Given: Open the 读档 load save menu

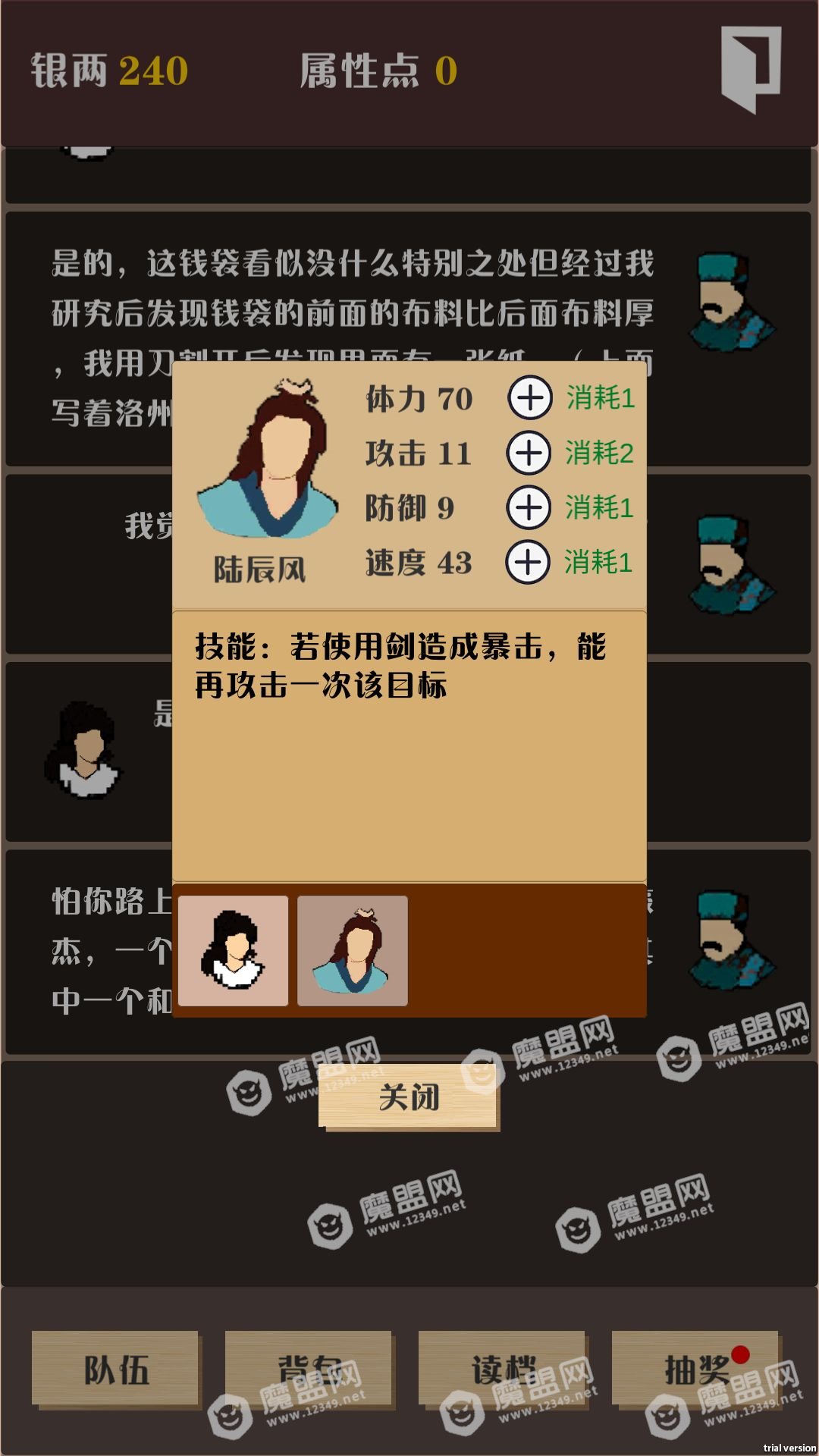Looking at the screenshot, I should 502,1370.
